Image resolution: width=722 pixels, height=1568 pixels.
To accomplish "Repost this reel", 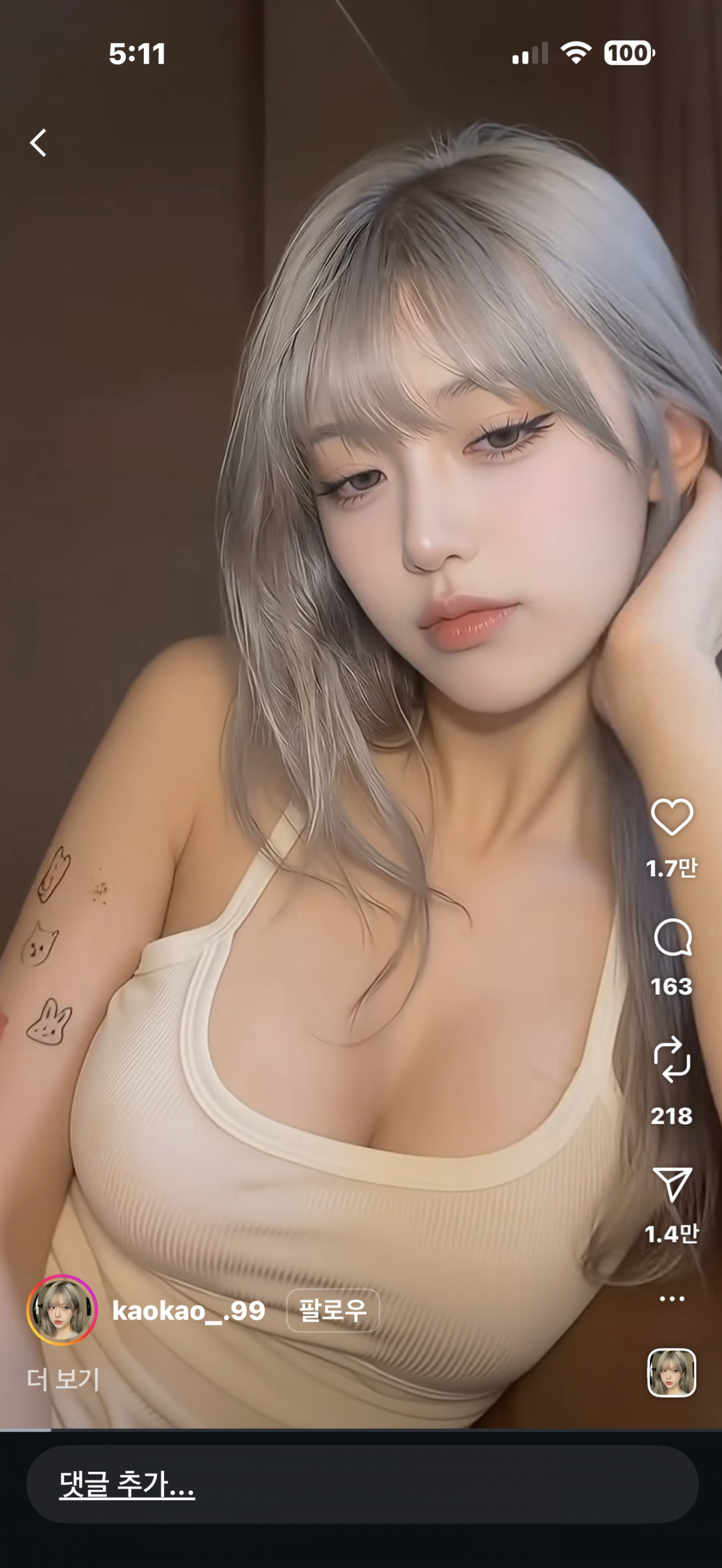I will pyautogui.click(x=671, y=1060).
